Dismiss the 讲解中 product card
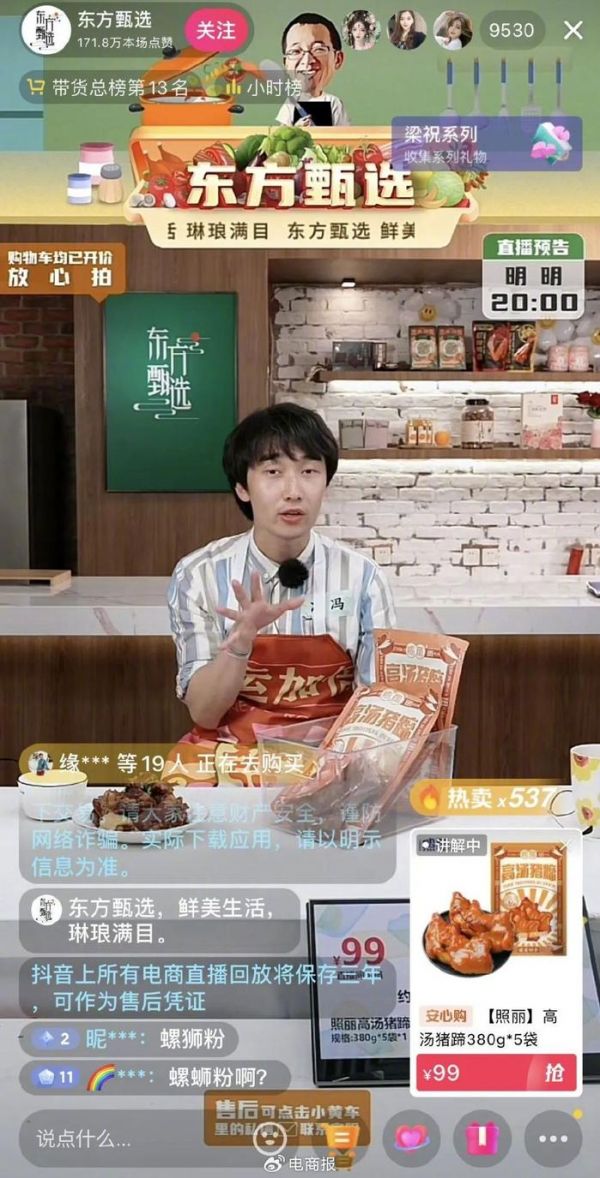This screenshot has width=600, height=1178. [565, 847]
